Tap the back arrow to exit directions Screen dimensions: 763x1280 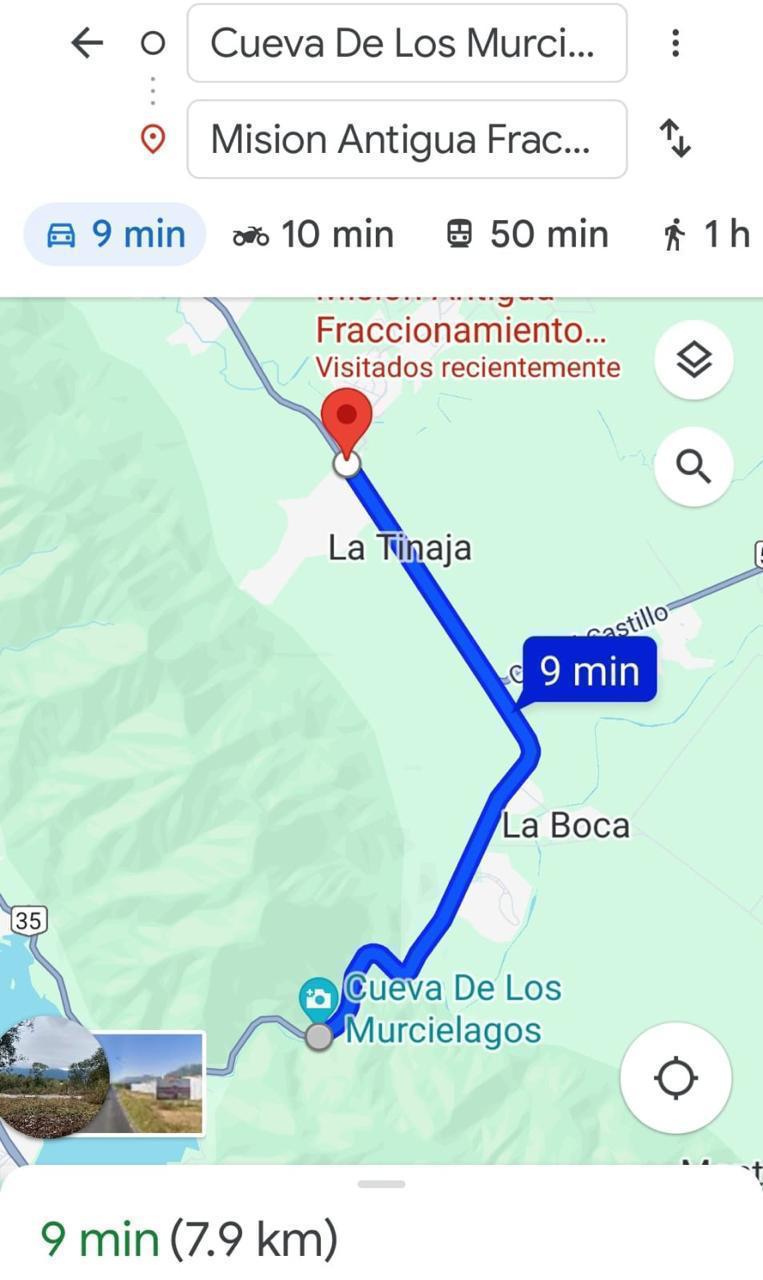[86, 42]
